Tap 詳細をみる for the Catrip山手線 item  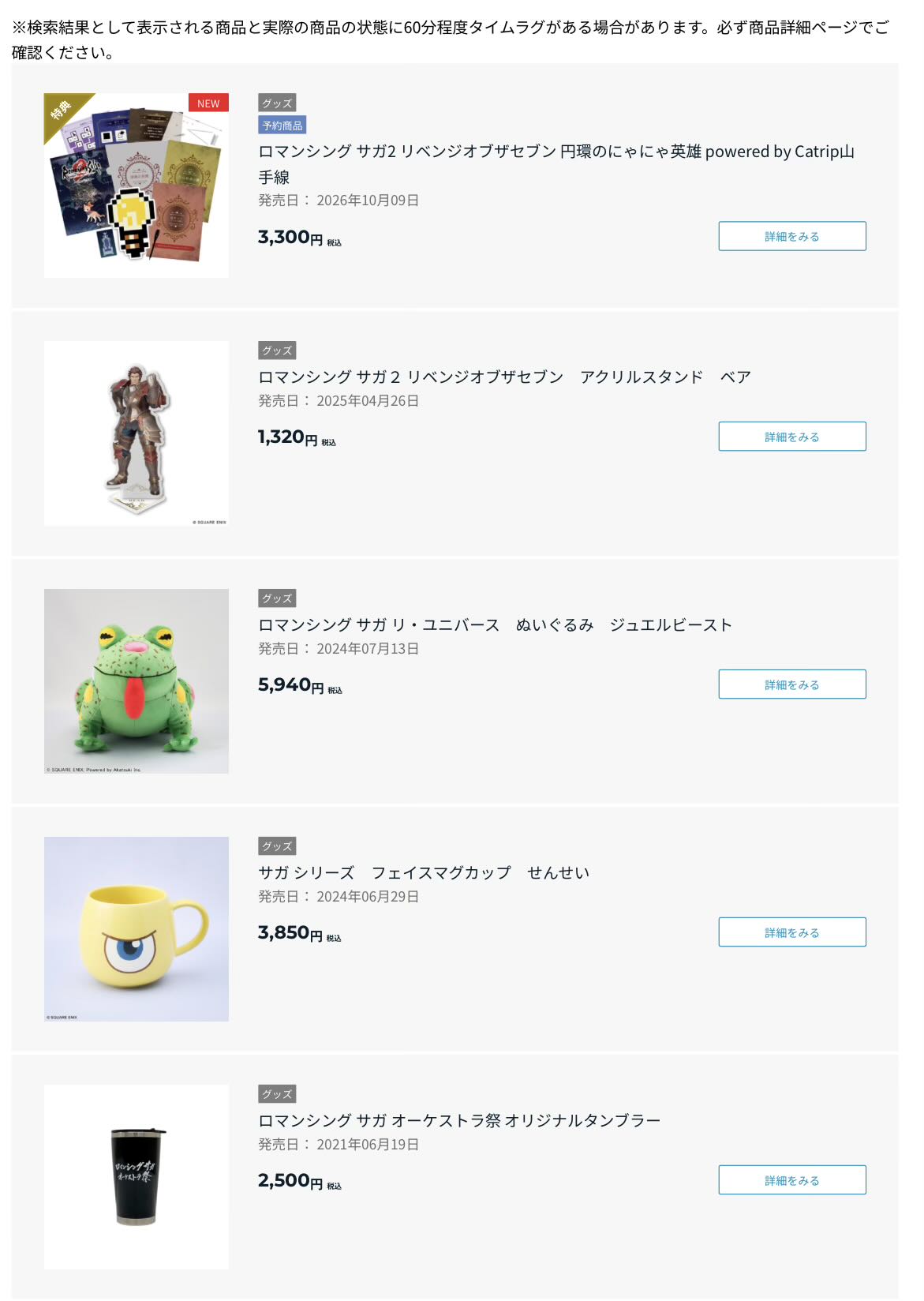(x=791, y=236)
